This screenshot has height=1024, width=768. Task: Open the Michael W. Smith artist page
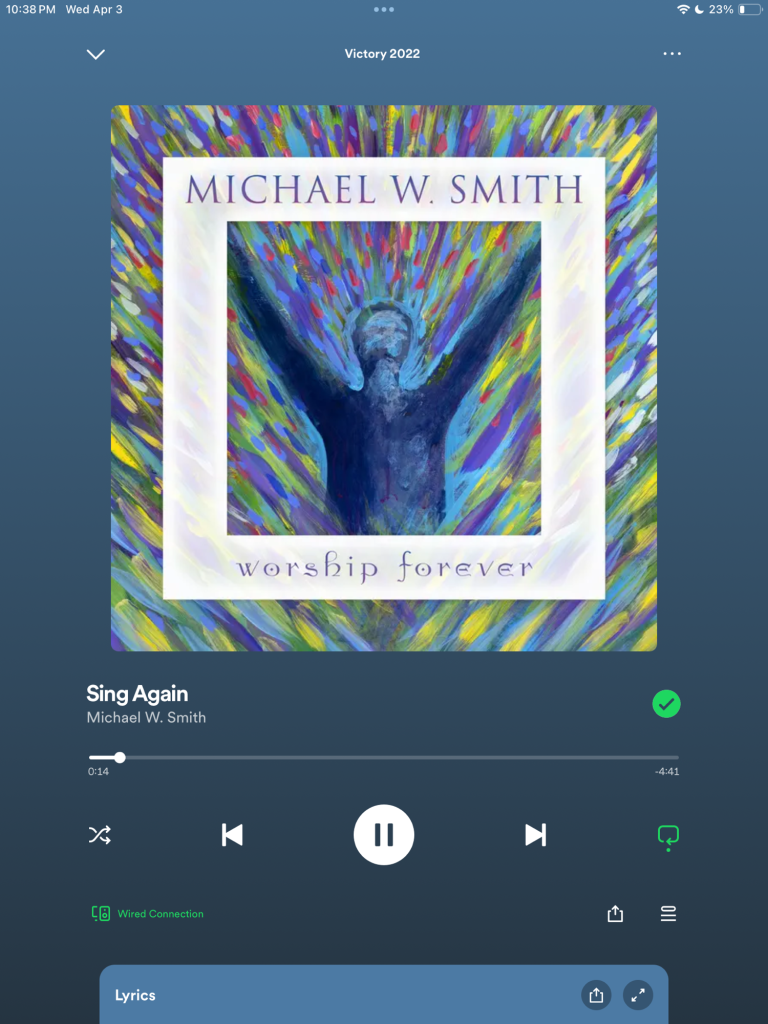146,717
